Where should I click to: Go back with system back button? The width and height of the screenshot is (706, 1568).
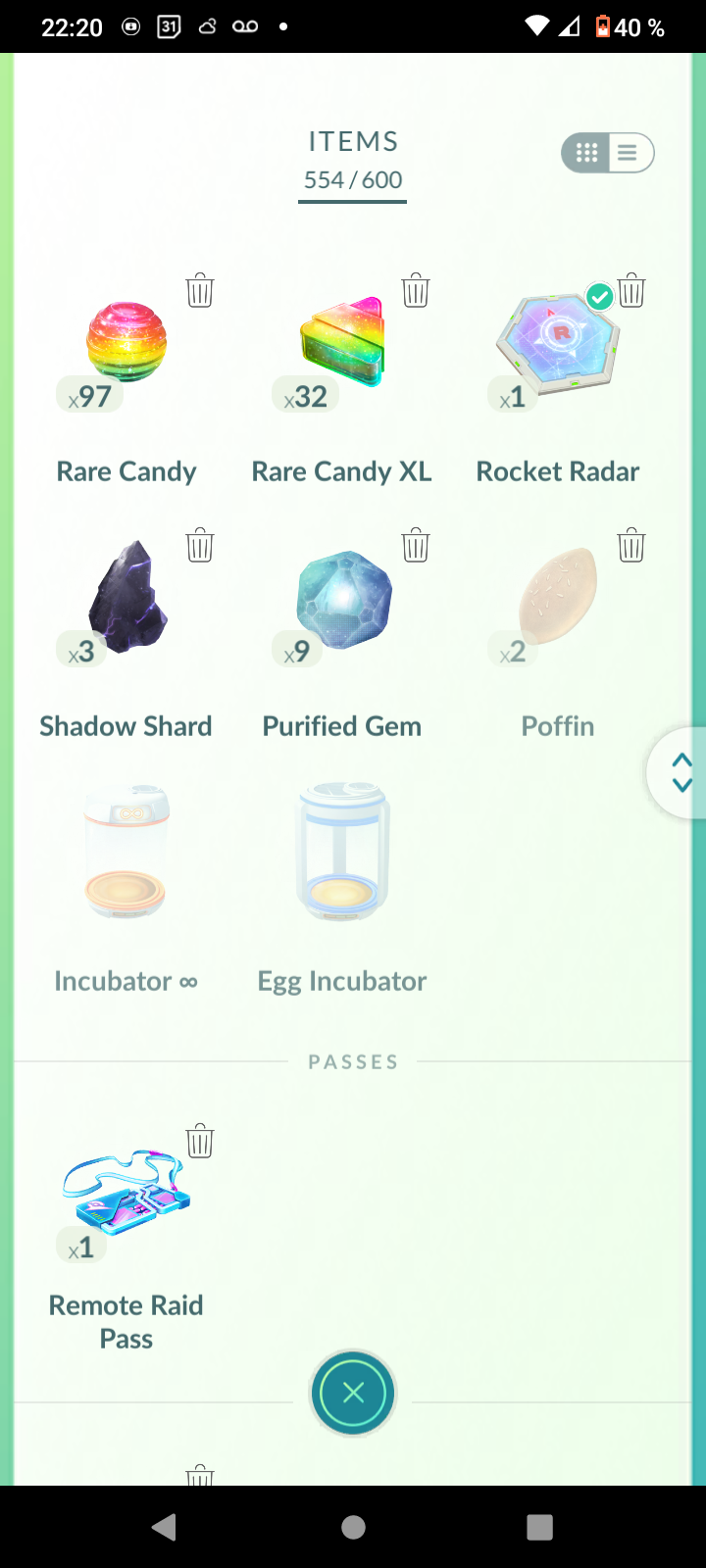click(165, 1527)
